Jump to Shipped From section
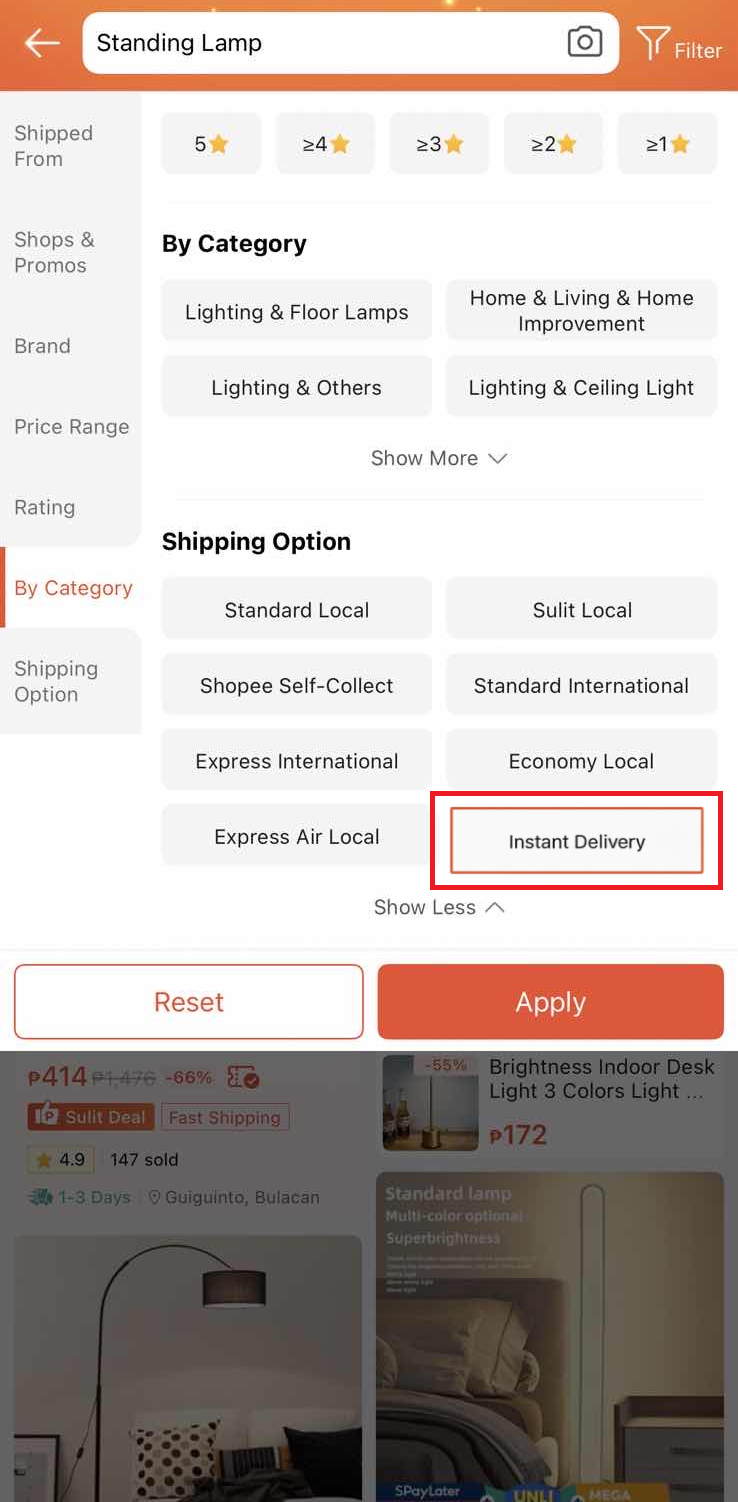 click(x=54, y=146)
